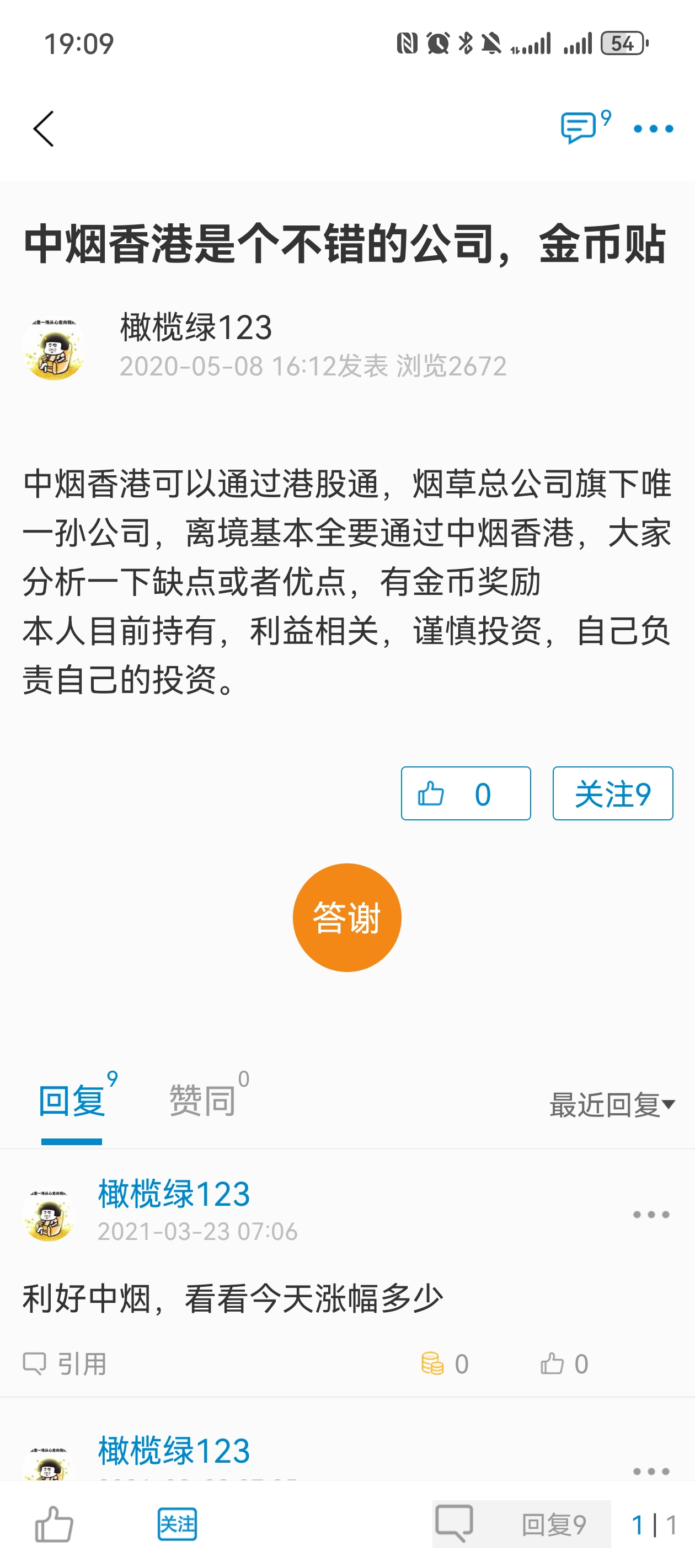Tap the orange 答谢 button
695x1568 pixels.
click(x=346, y=917)
